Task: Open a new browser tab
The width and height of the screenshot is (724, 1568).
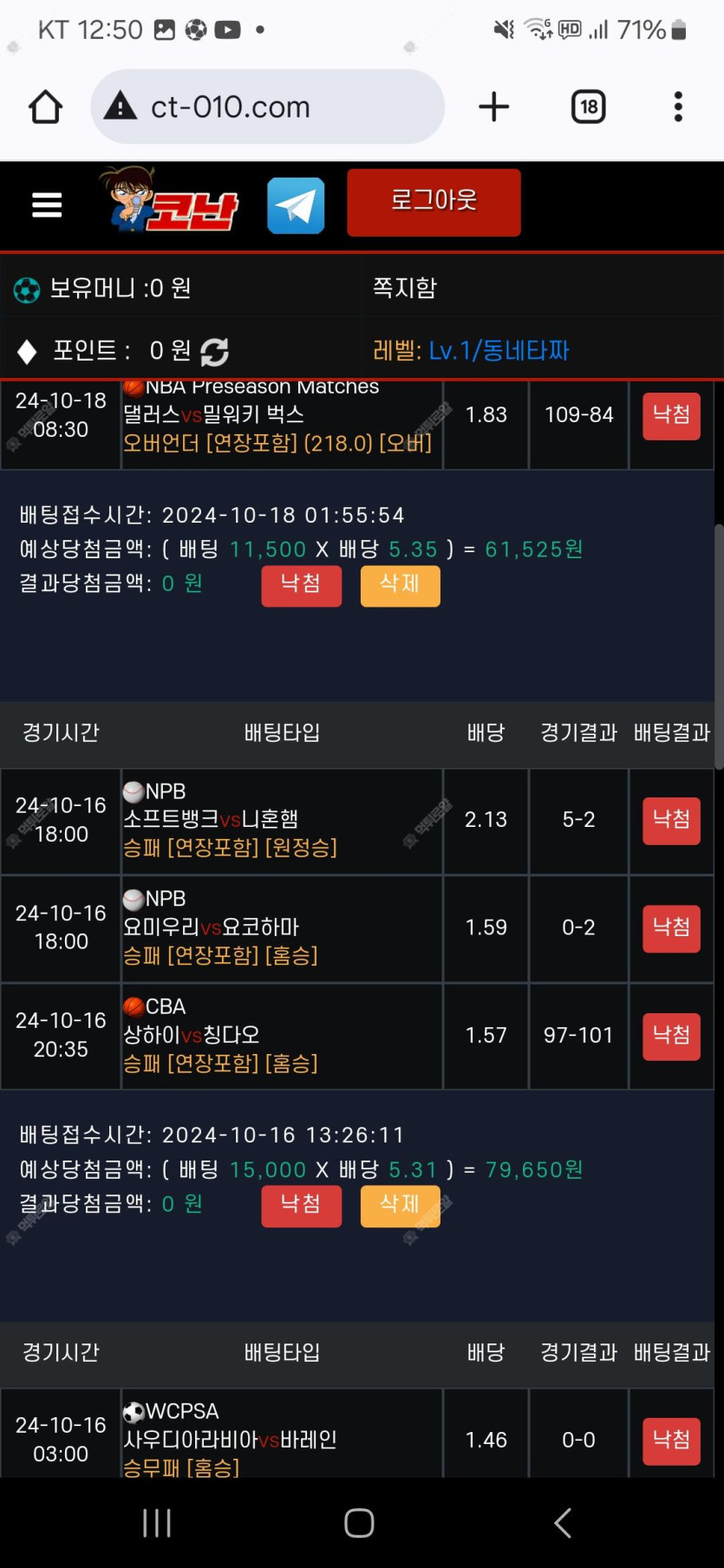Action: 494,107
